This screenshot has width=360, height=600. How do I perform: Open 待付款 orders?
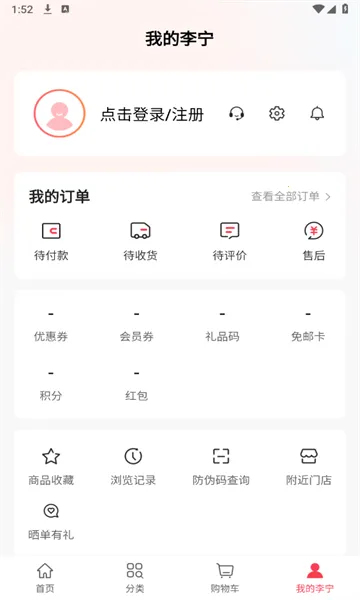coord(51,241)
